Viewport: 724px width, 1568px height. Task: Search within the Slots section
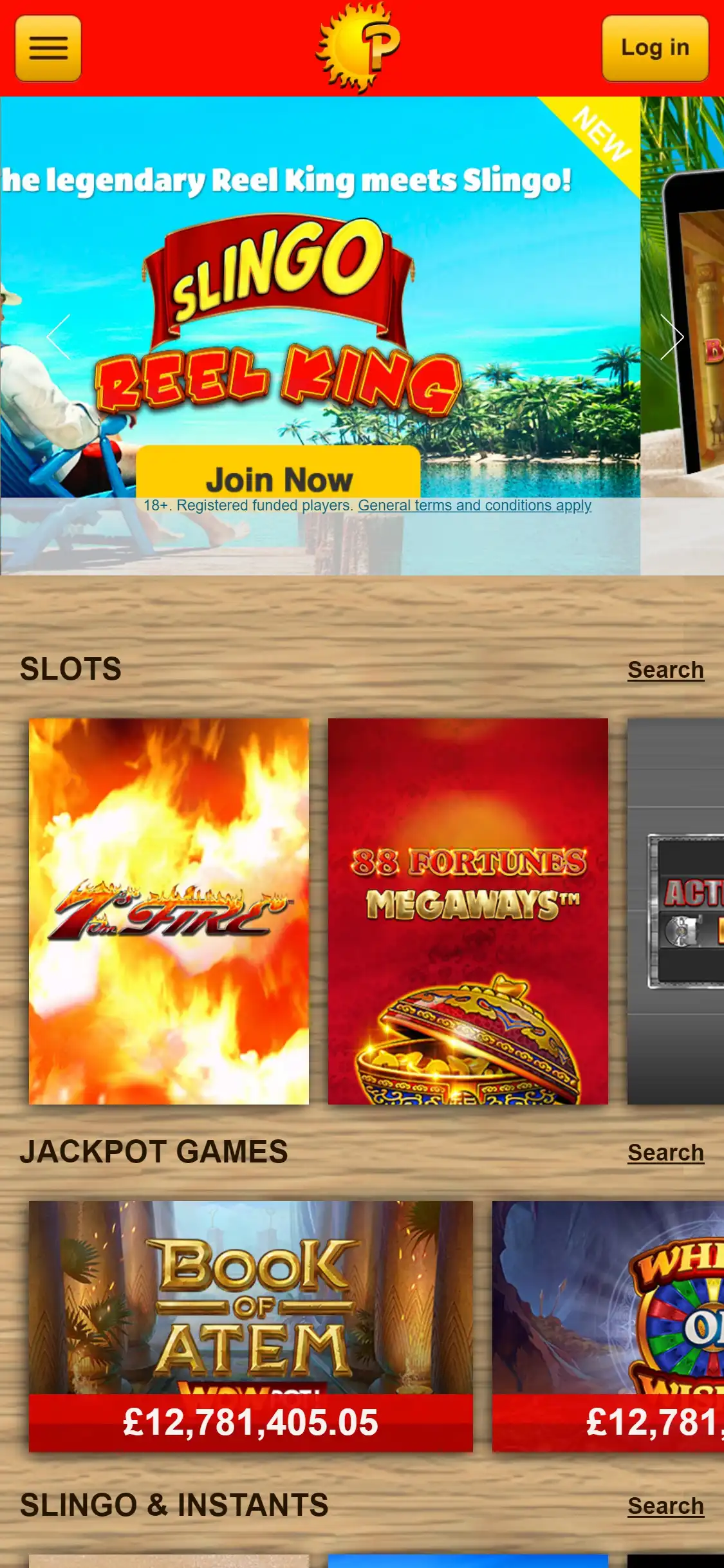(665, 670)
